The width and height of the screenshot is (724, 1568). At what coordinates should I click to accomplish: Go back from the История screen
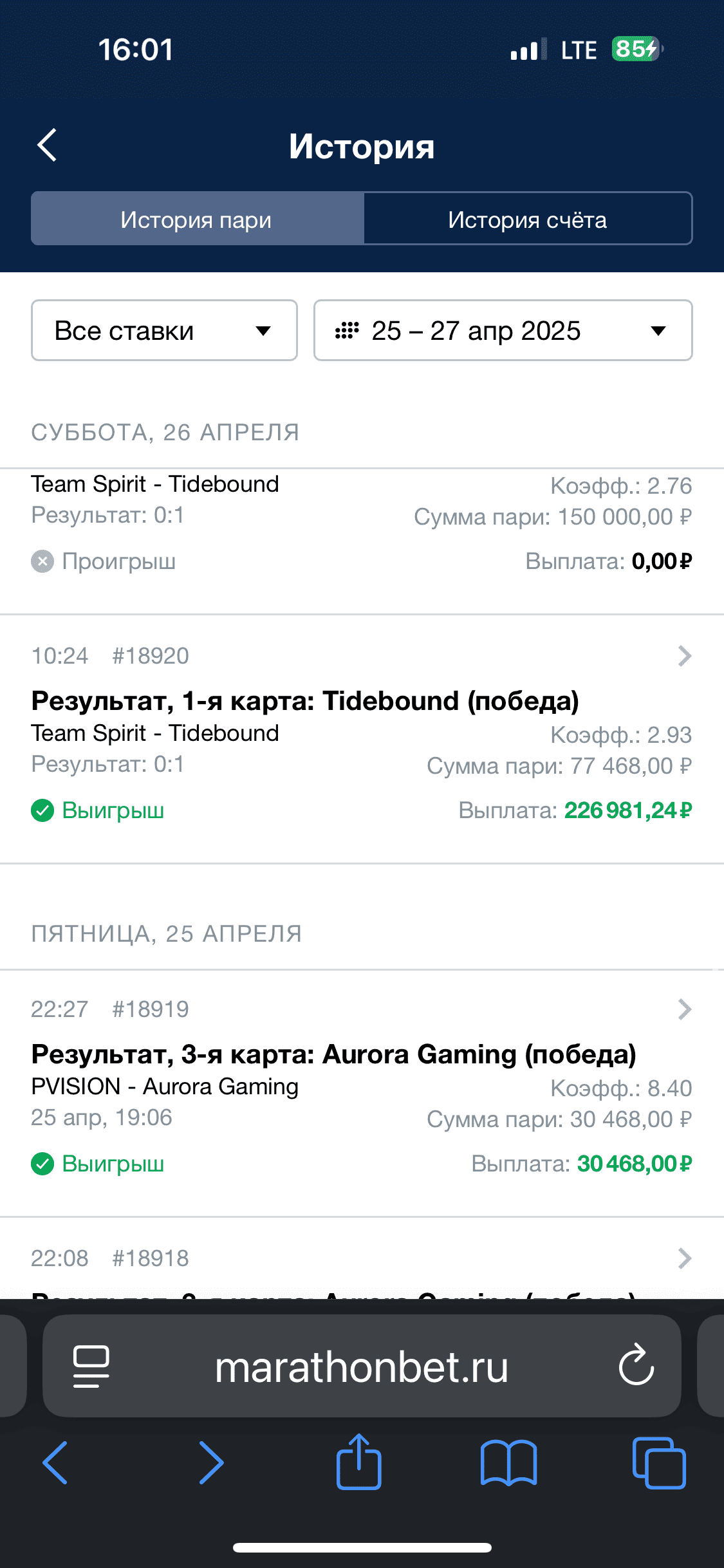47,145
